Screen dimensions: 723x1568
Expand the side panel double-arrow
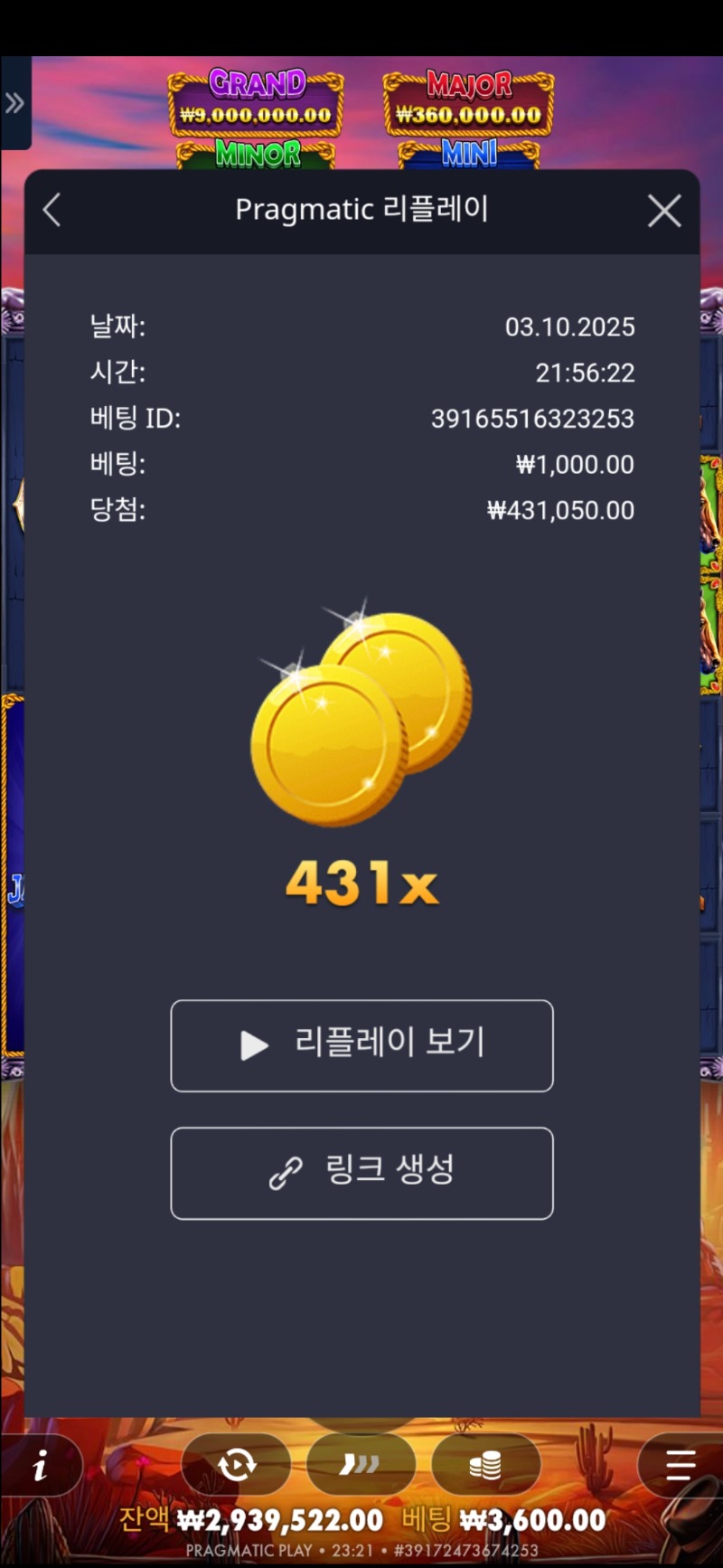[14, 103]
